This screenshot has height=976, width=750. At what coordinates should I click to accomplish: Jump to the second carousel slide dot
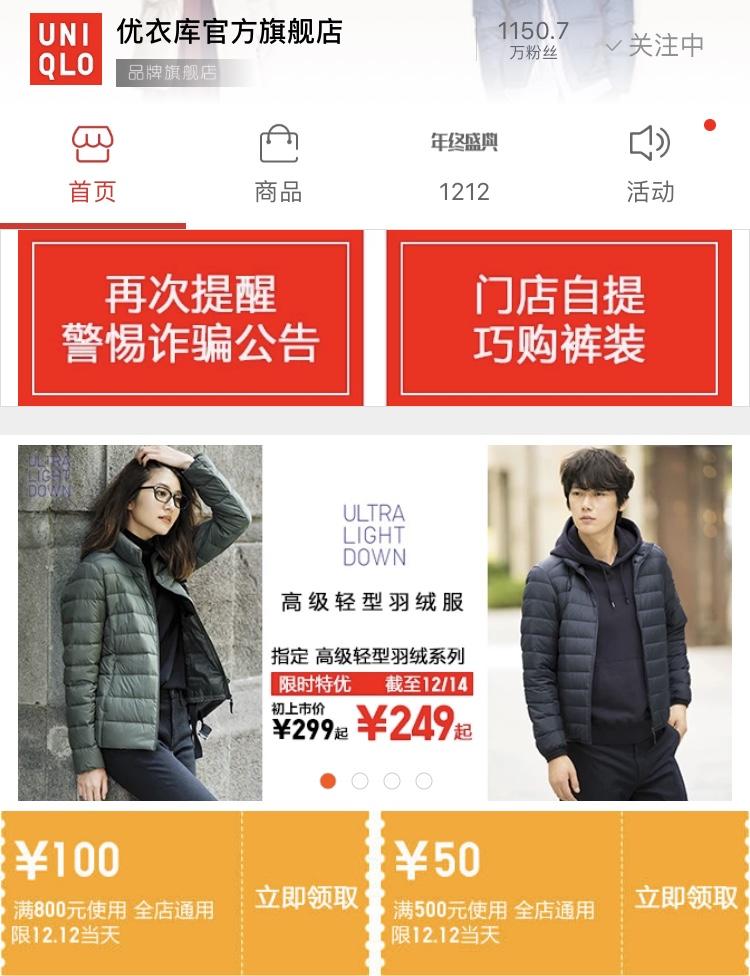[360, 781]
